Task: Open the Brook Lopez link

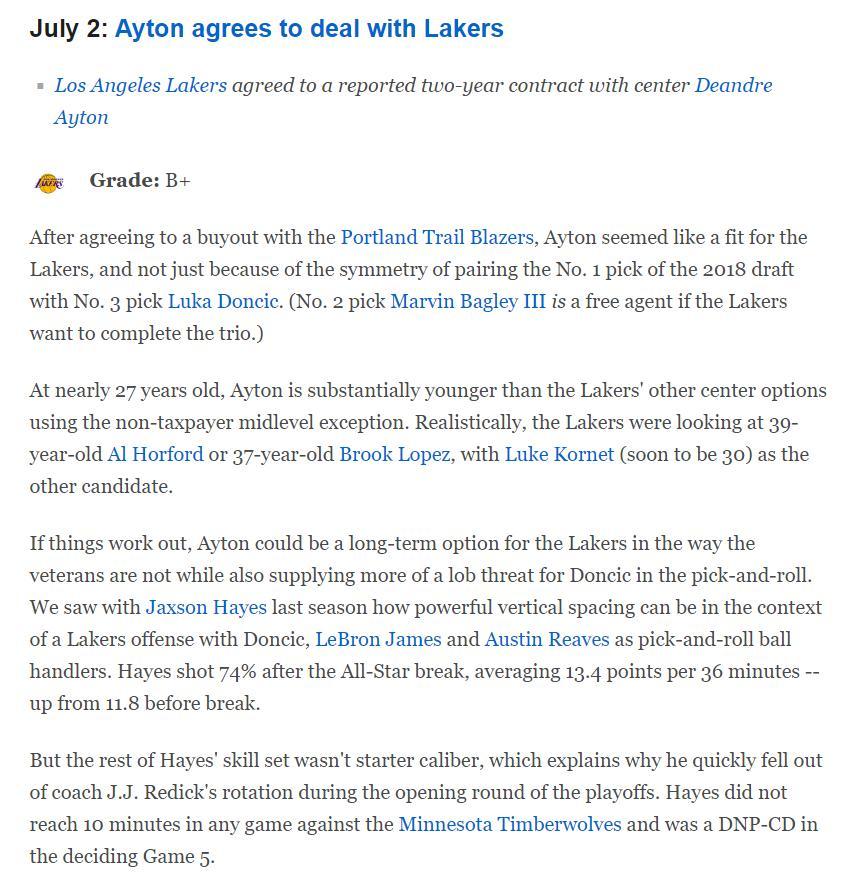Action: [396, 454]
